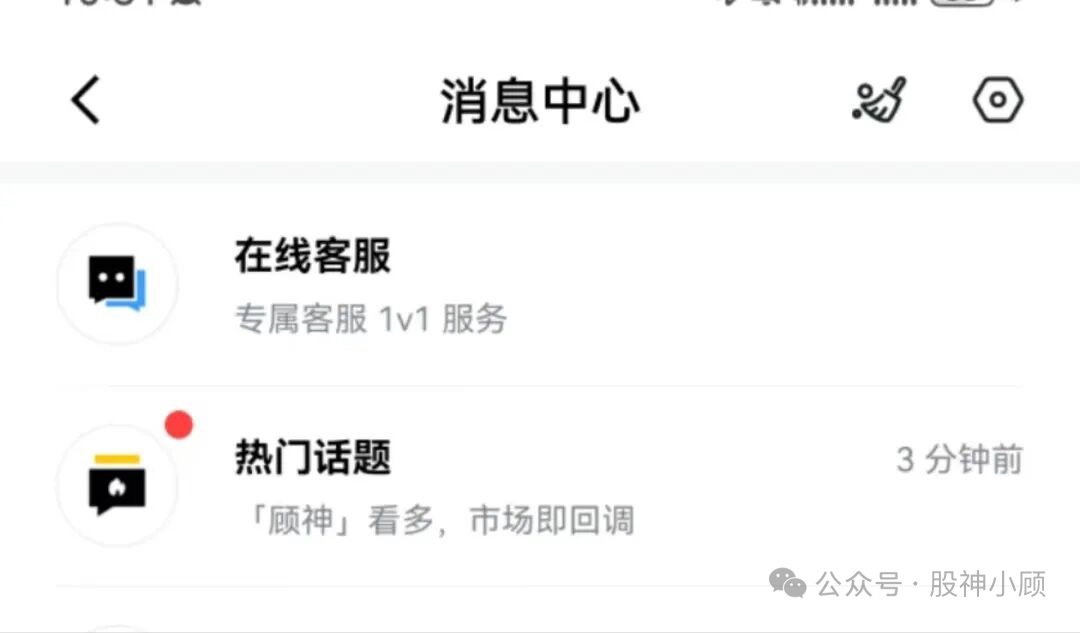Open message settings hexagon icon
Screen dimensions: 1080x633
click(998, 101)
